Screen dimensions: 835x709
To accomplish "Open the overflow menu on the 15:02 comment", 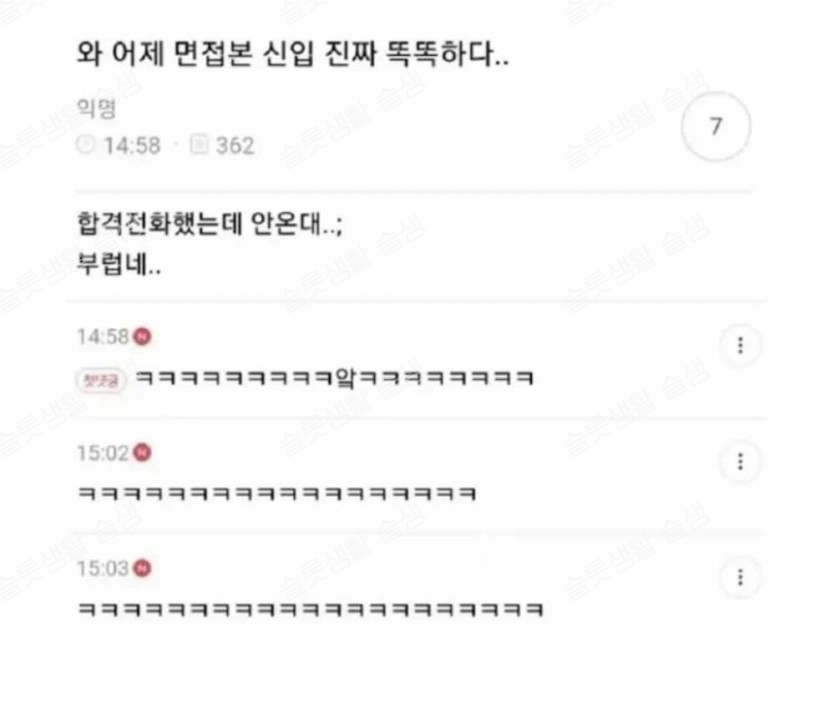I will 740,462.
